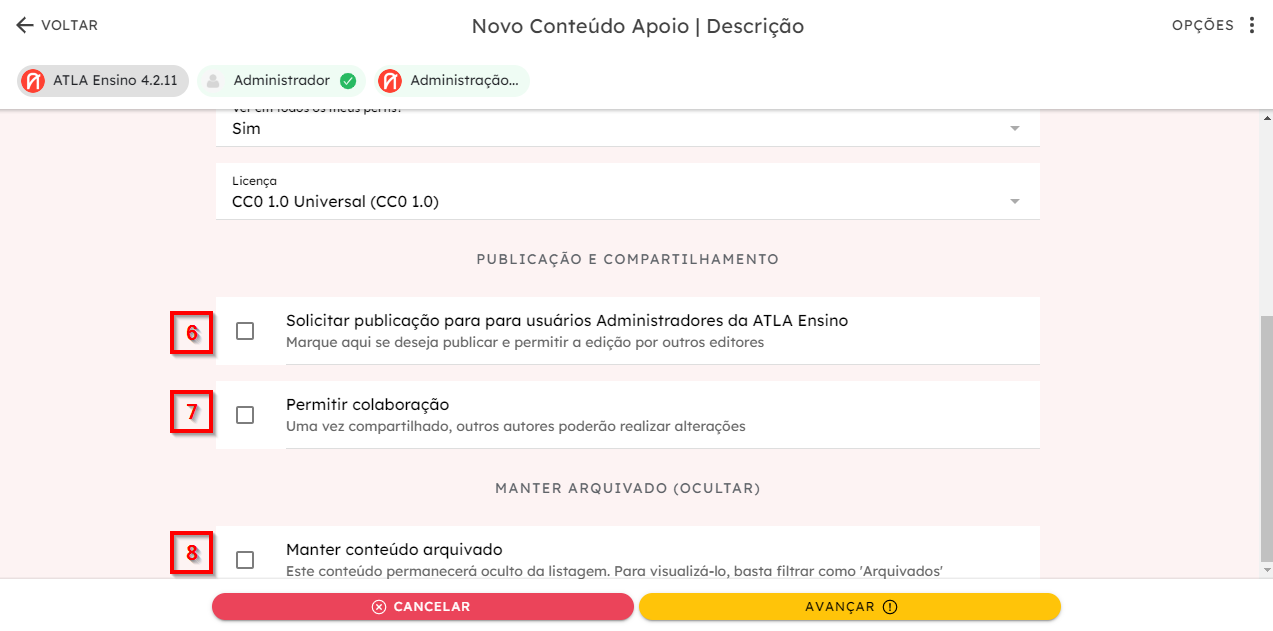Screen dimensions: 1273x631
Task: Tap the Administrador profile chip
Action: 281,81
